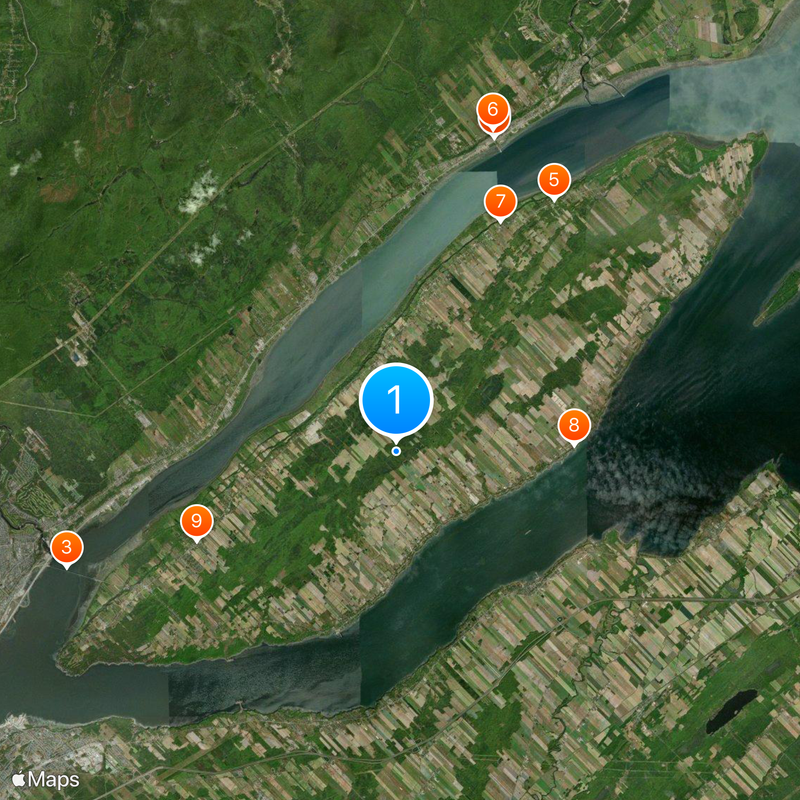
Task: Open the orange pin numbered 5
Action: click(x=553, y=181)
